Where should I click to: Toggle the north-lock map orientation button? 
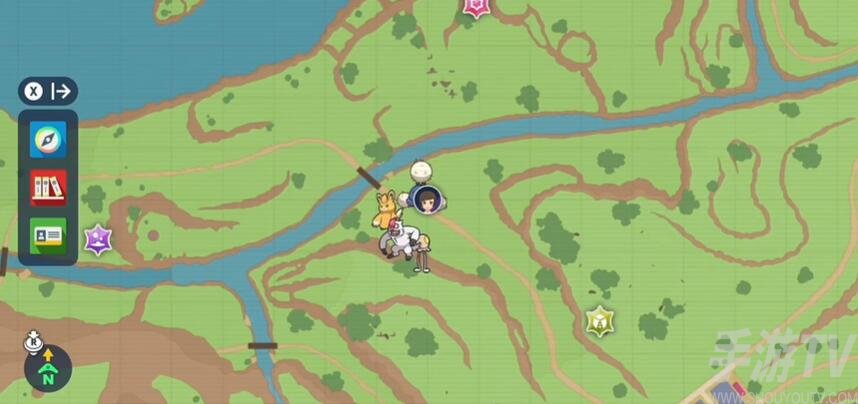pyautogui.click(x=47, y=369)
